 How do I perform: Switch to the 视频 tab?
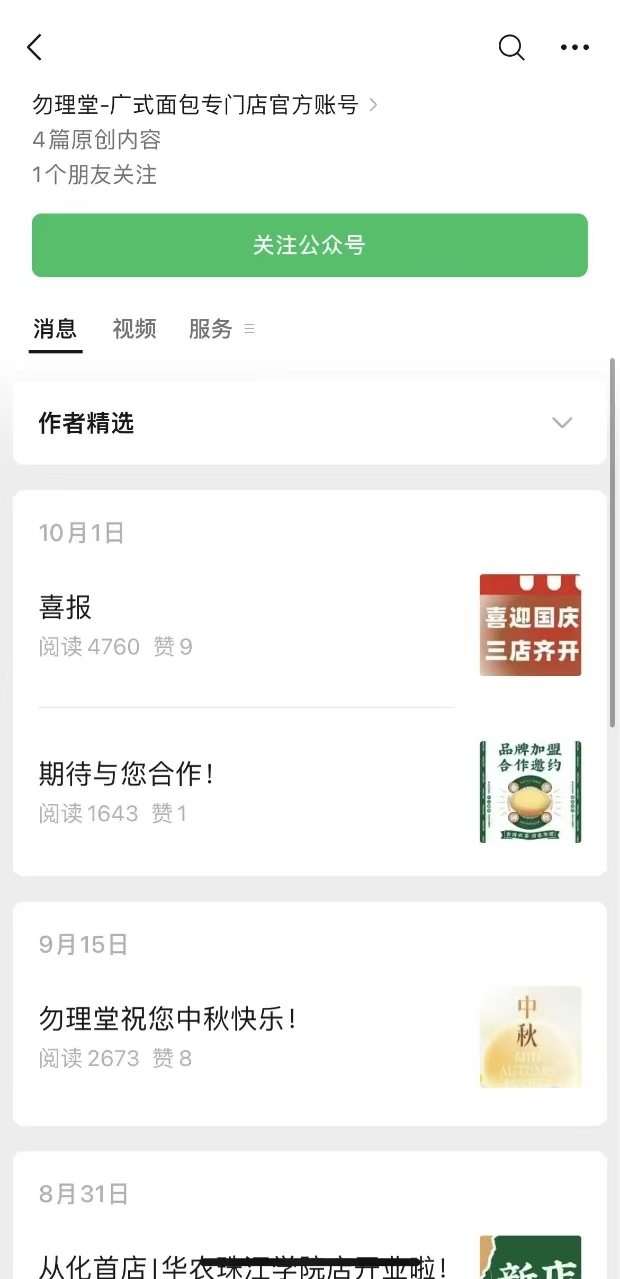(x=134, y=329)
